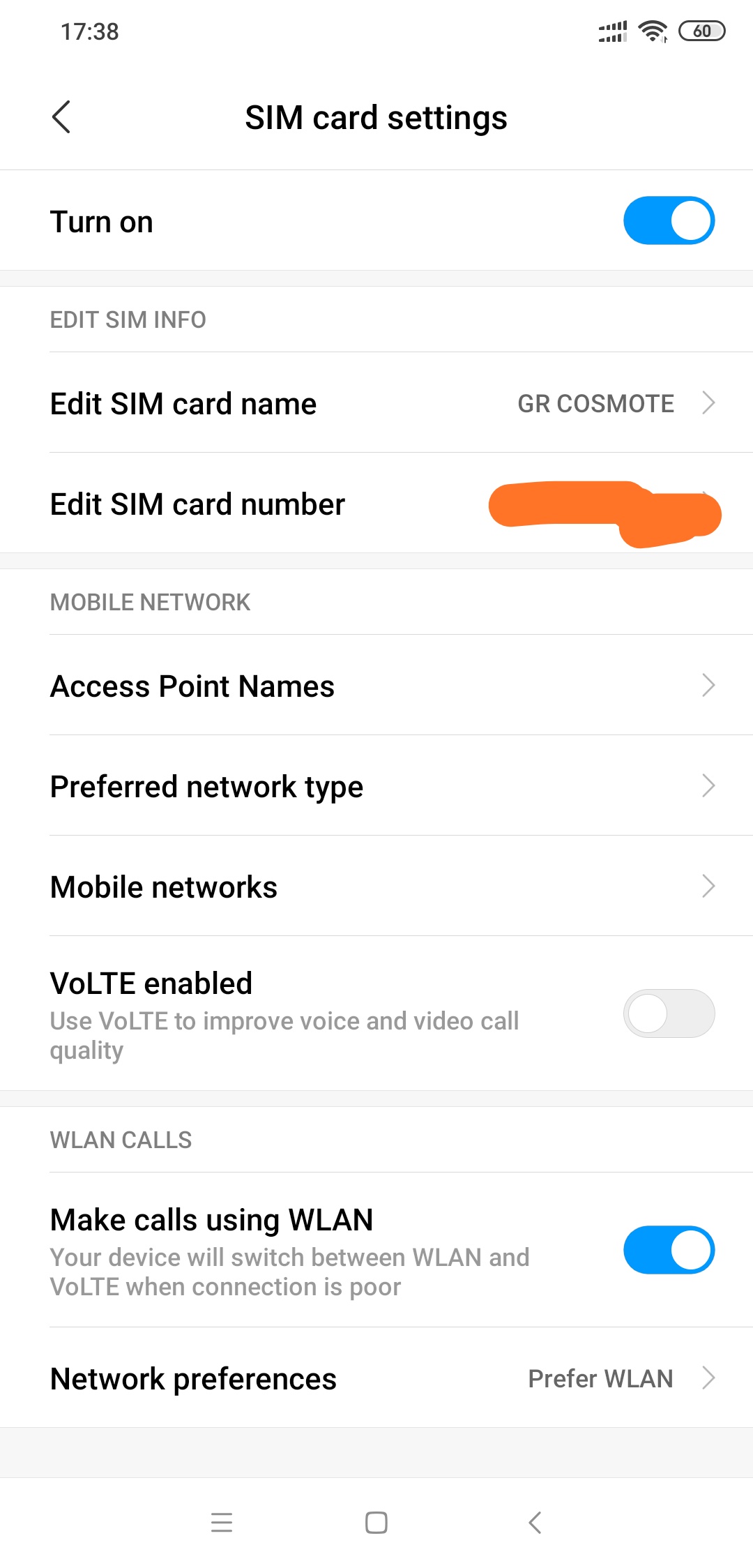Open recent apps from navigation bar

(222, 1522)
